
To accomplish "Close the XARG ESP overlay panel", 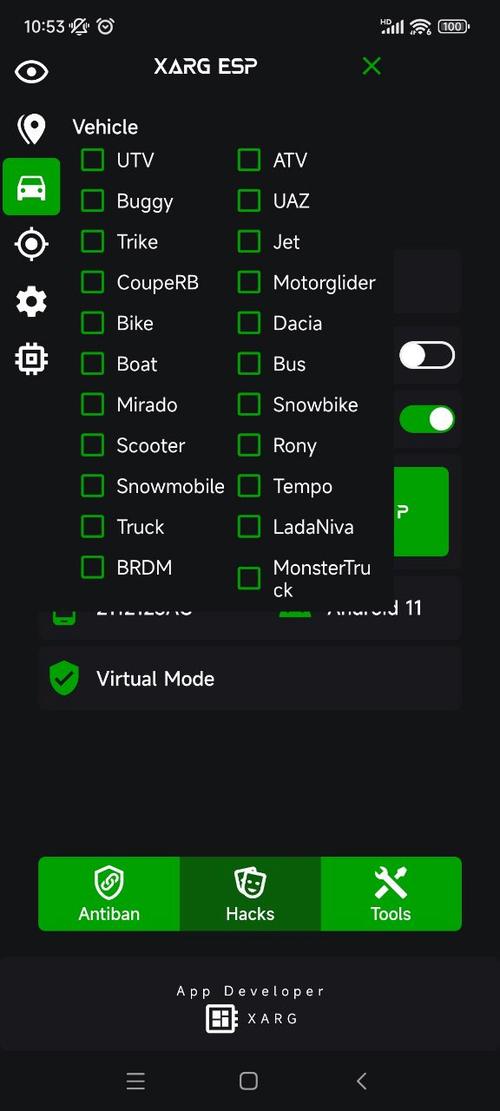I will (x=371, y=66).
